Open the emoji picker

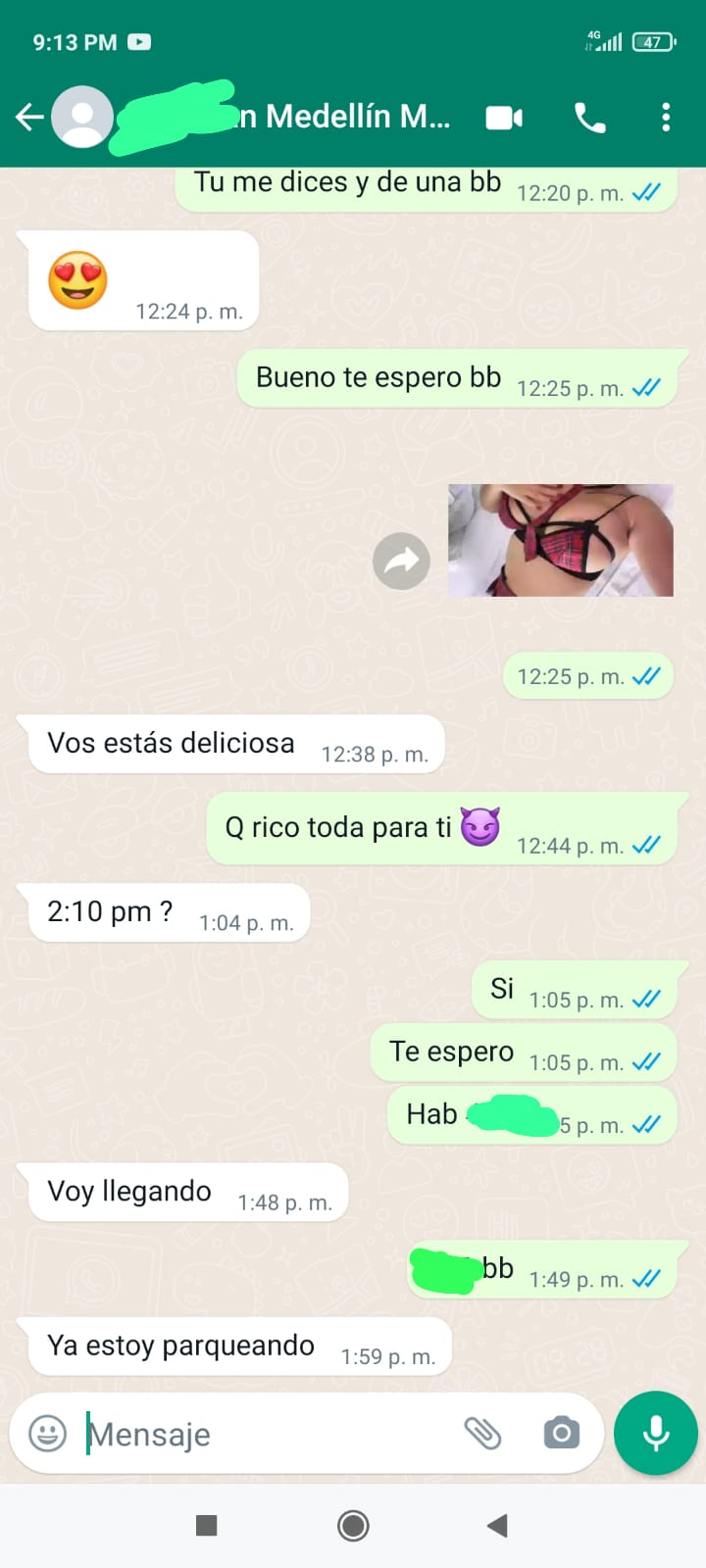coord(47,1434)
